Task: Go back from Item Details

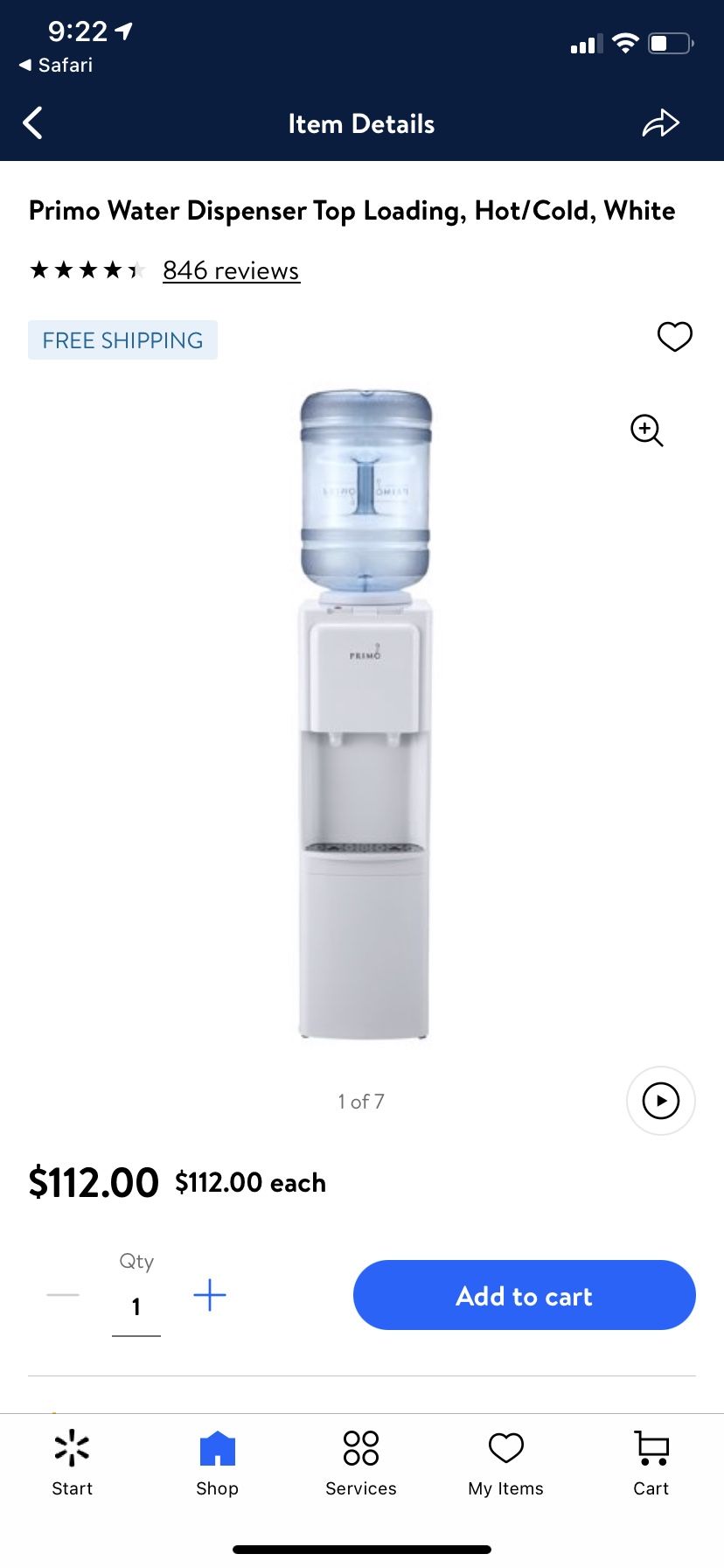Action: point(33,123)
